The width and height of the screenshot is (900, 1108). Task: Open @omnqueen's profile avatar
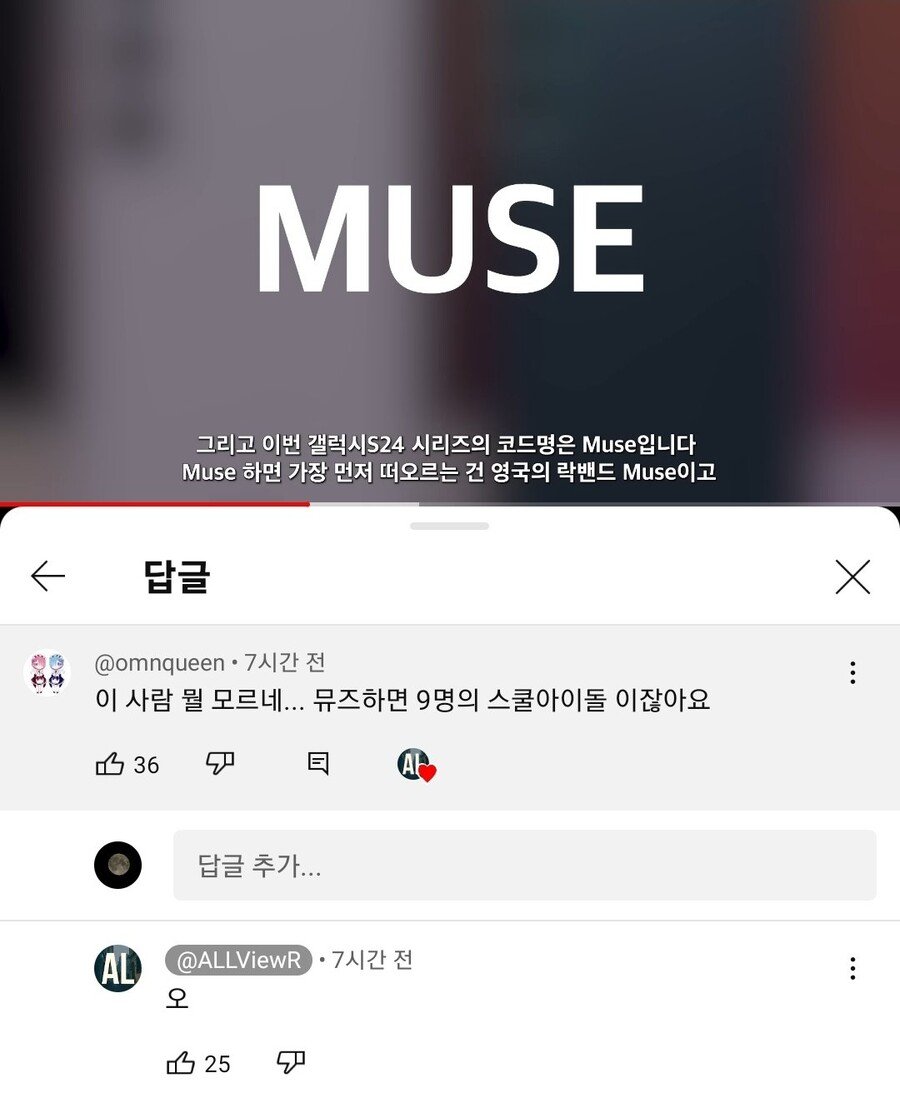pyautogui.click(x=47, y=673)
